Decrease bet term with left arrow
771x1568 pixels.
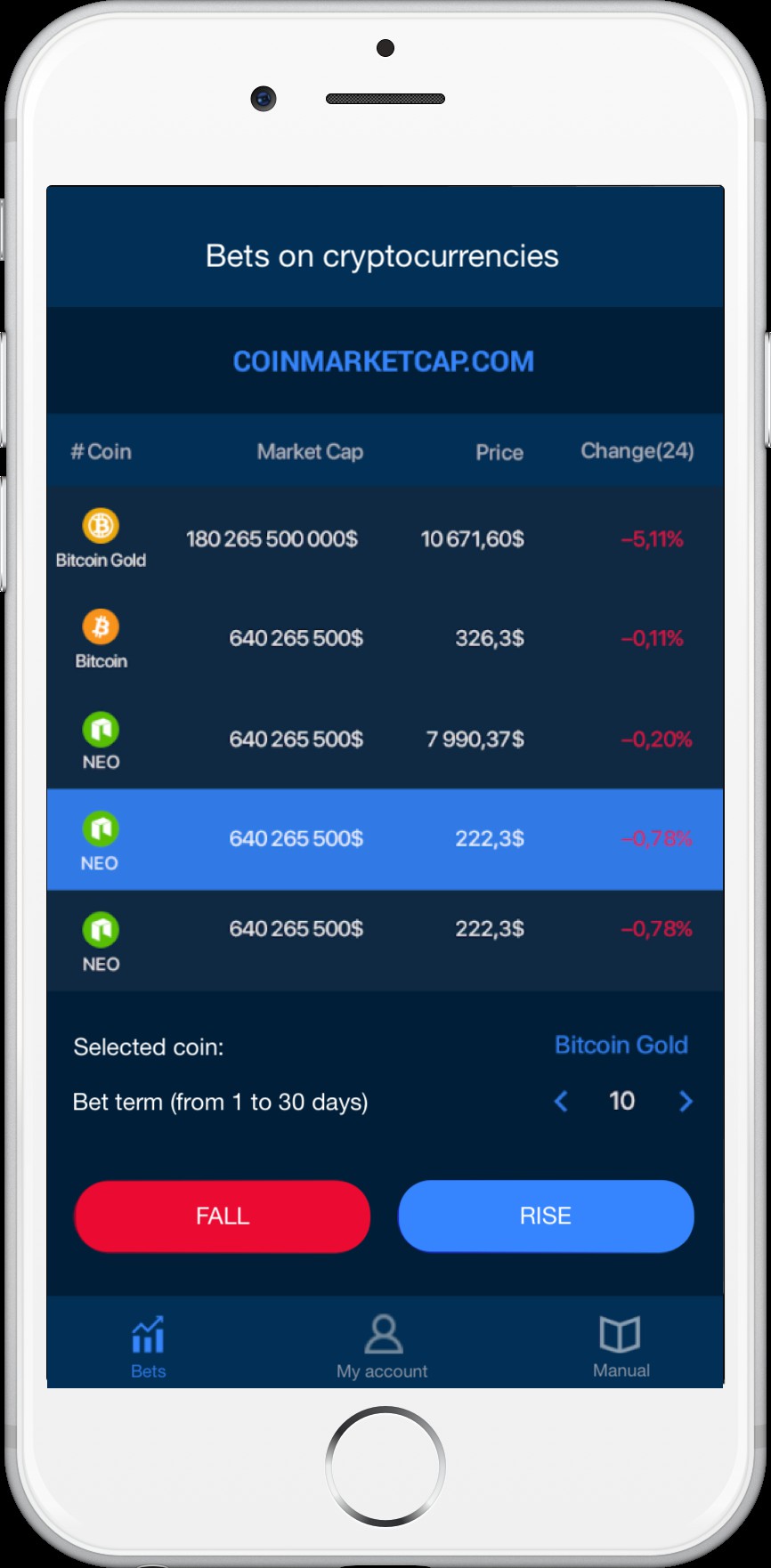561,1102
